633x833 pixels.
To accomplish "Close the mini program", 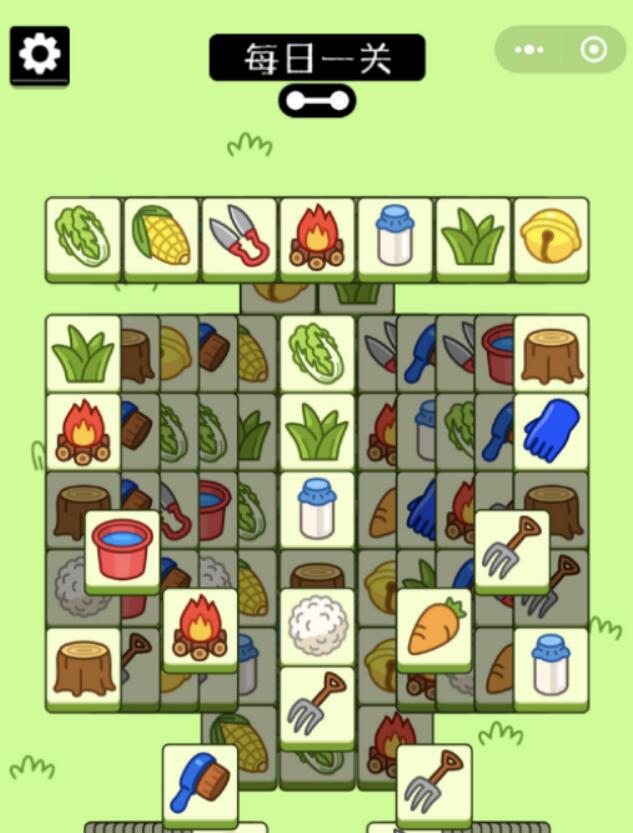I will pos(594,50).
